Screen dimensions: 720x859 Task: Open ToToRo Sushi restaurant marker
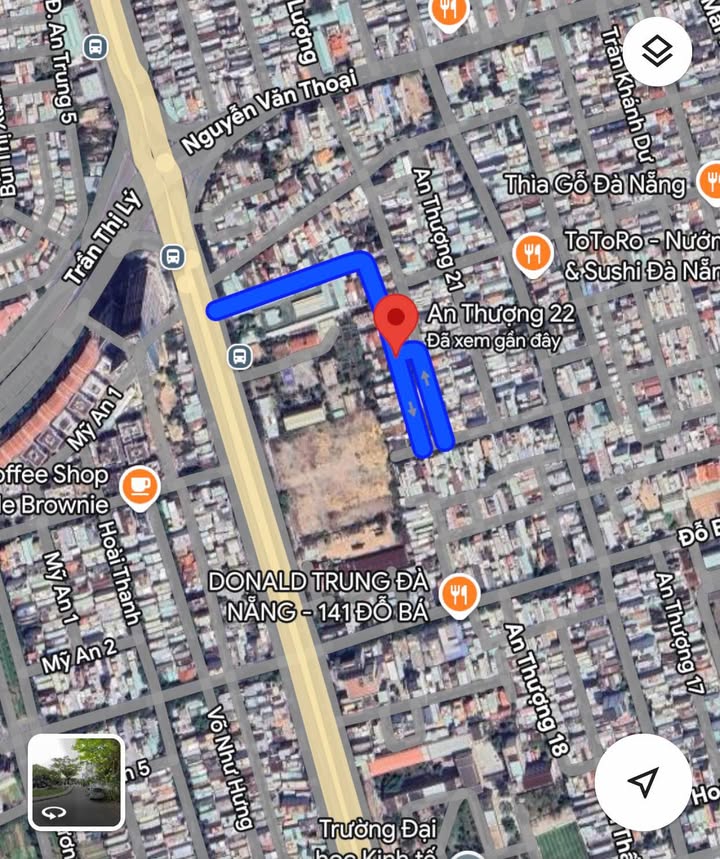[x=533, y=255]
